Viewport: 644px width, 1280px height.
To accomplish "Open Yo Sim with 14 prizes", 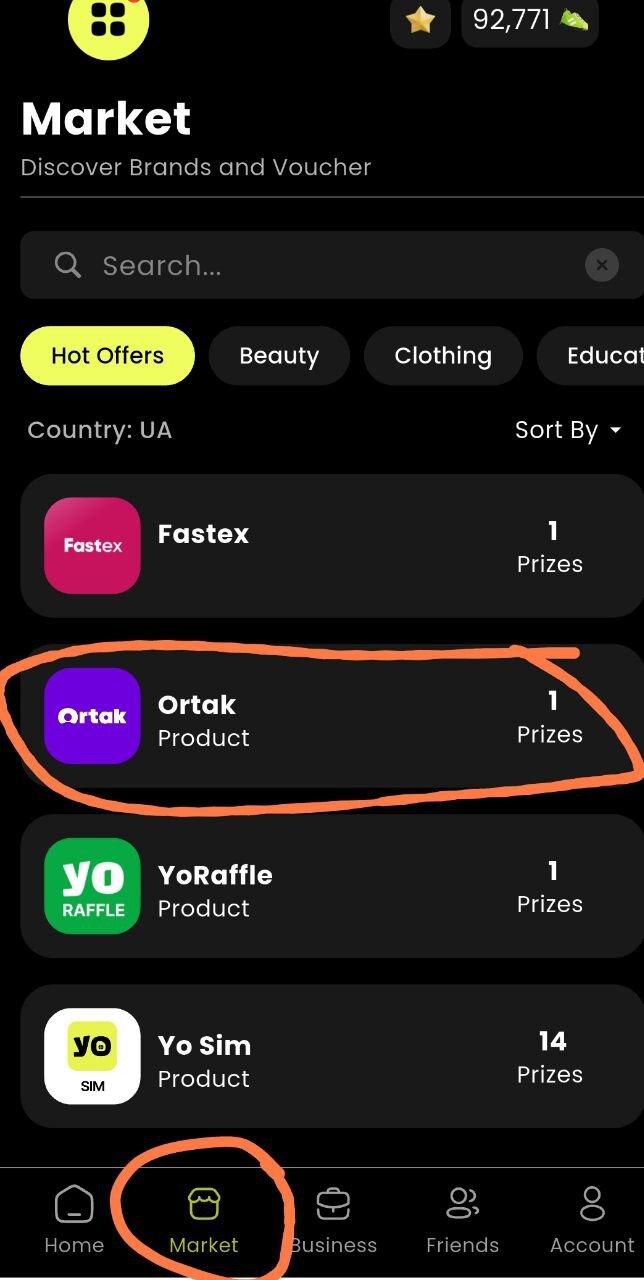I will tap(330, 1057).
